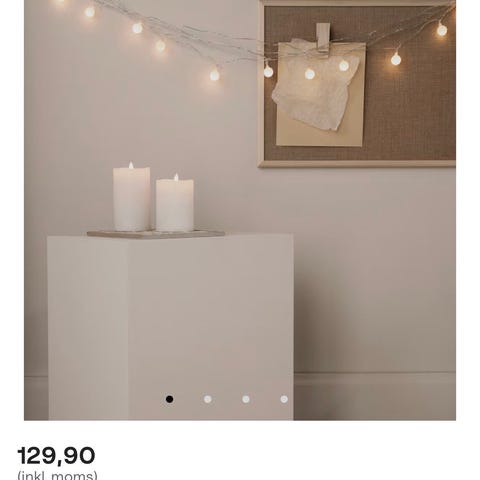Open the candle product photo full screen
This screenshot has height=480, width=480.
240,210
